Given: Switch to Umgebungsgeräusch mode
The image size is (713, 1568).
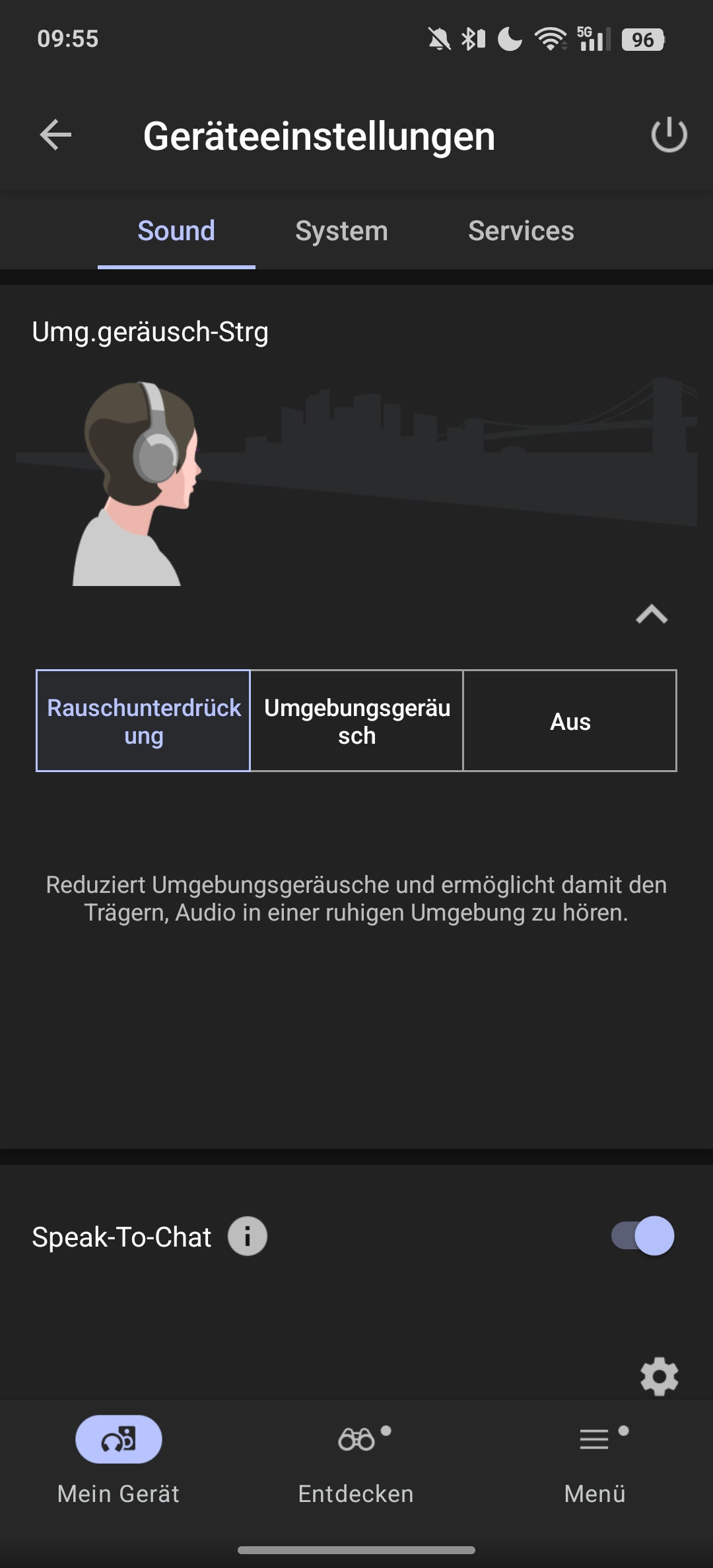Looking at the screenshot, I should point(356,721).
